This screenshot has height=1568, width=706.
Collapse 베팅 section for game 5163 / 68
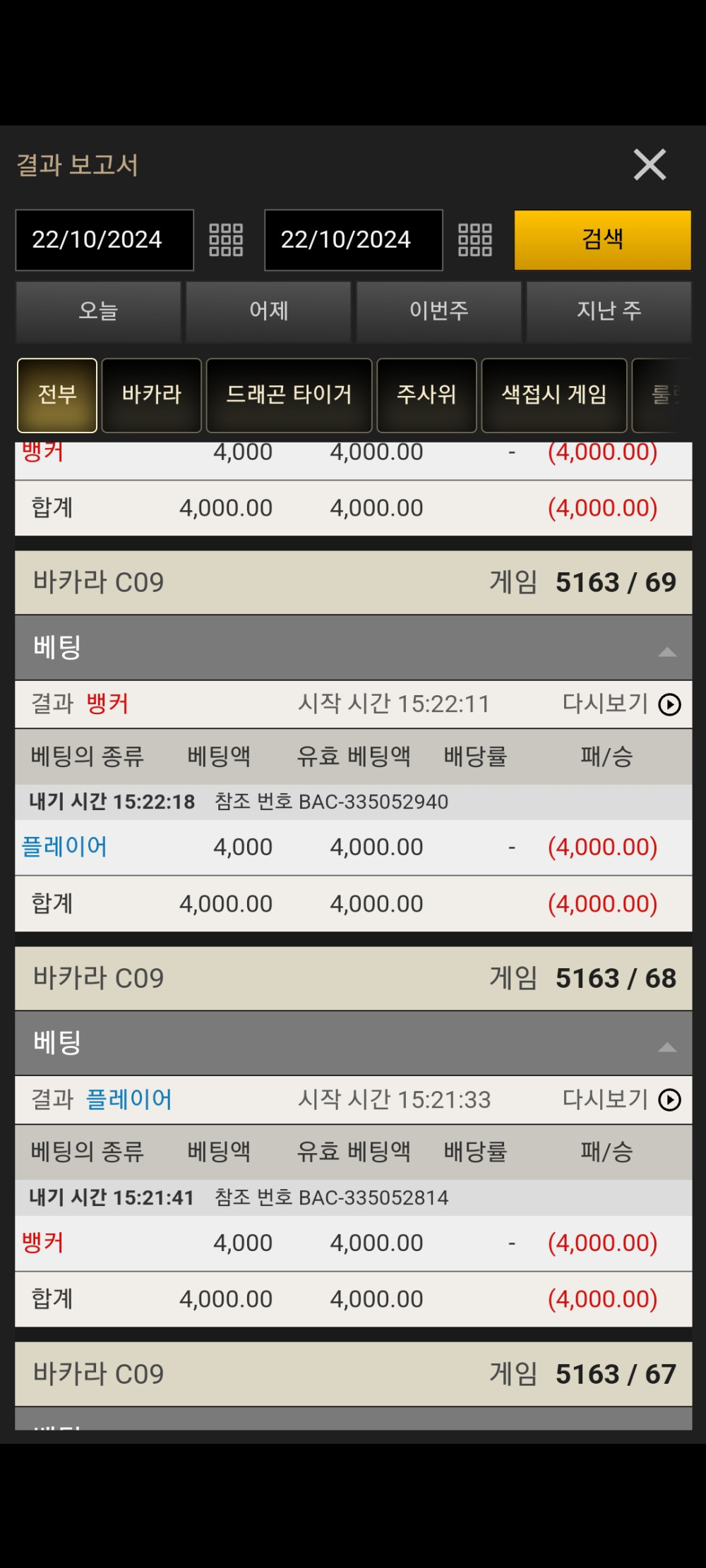coord(666,1047)
